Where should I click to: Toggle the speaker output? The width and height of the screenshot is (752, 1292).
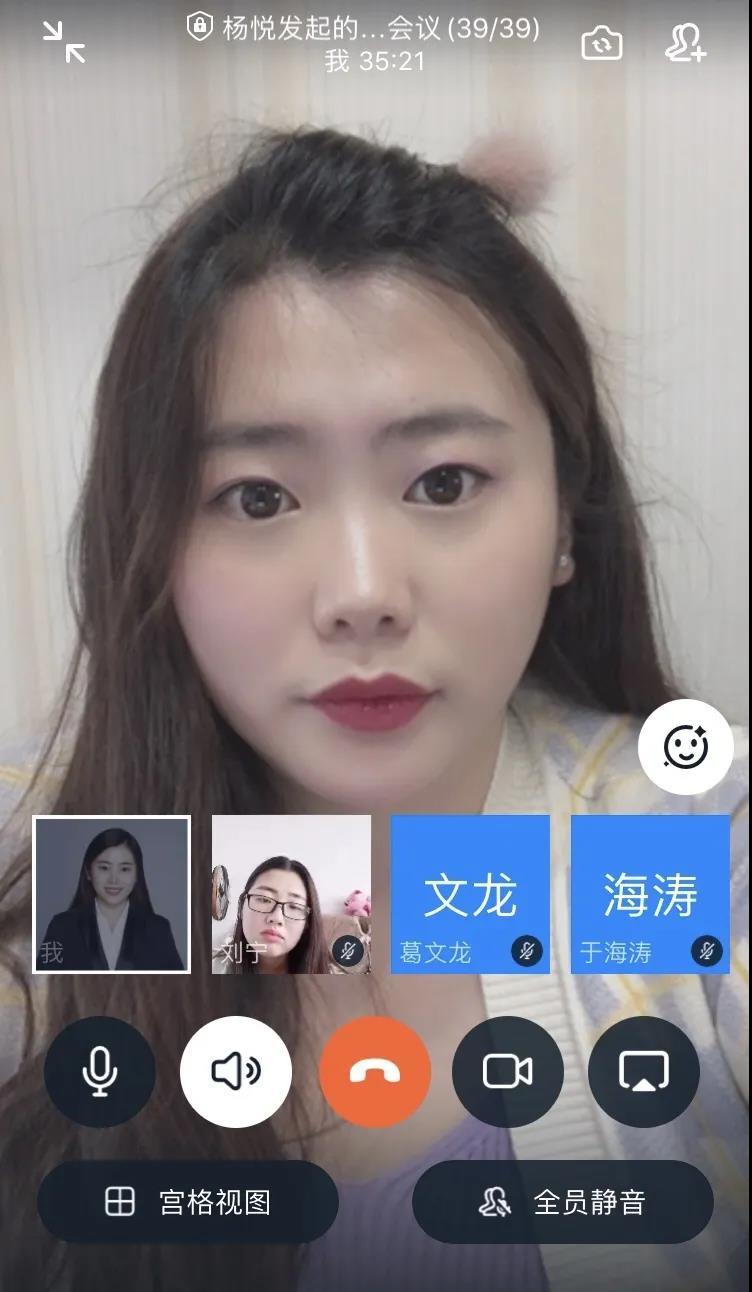pyautogui.click(x=236, y=1072)
